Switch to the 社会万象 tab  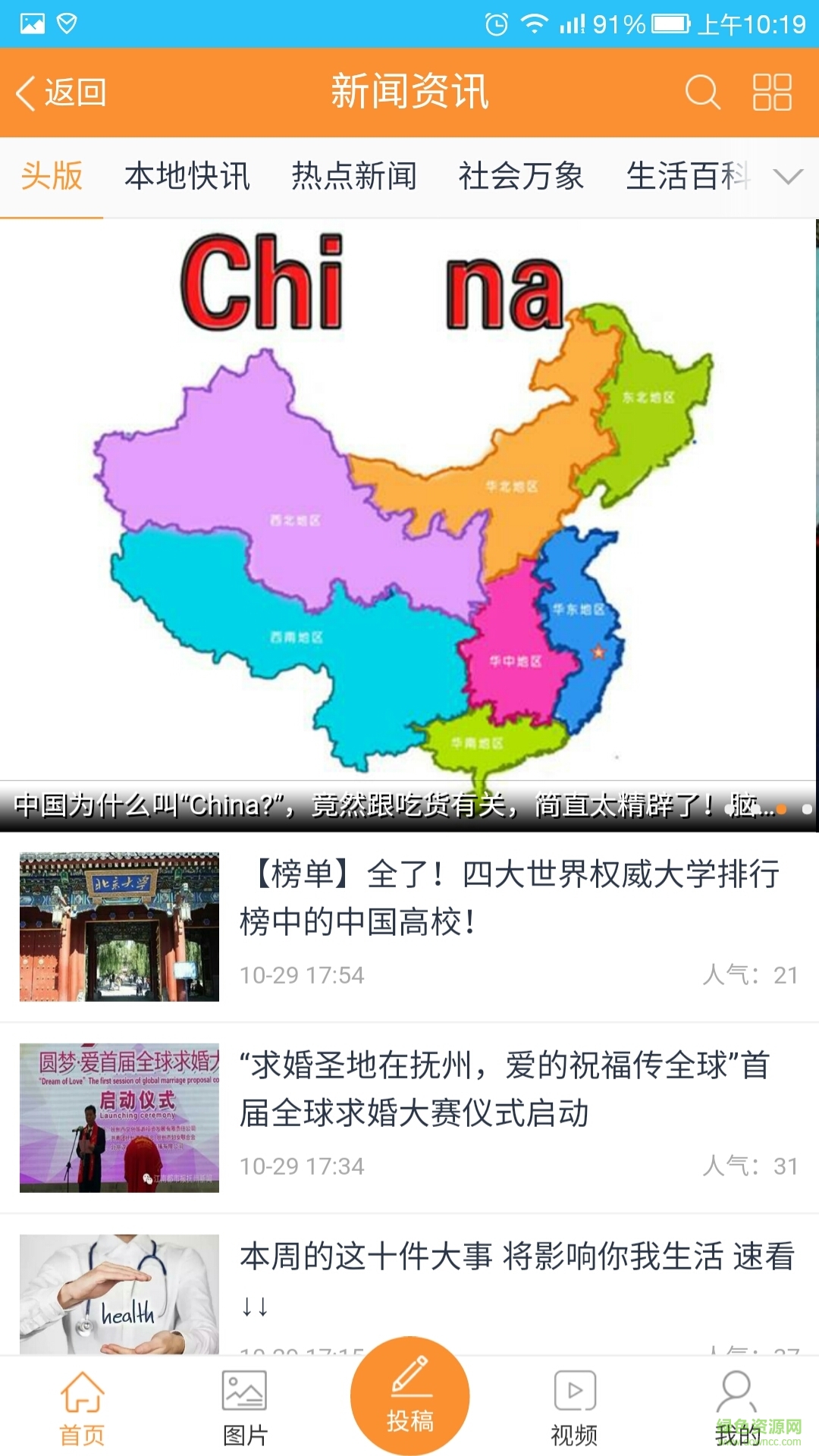pos(520,177)
